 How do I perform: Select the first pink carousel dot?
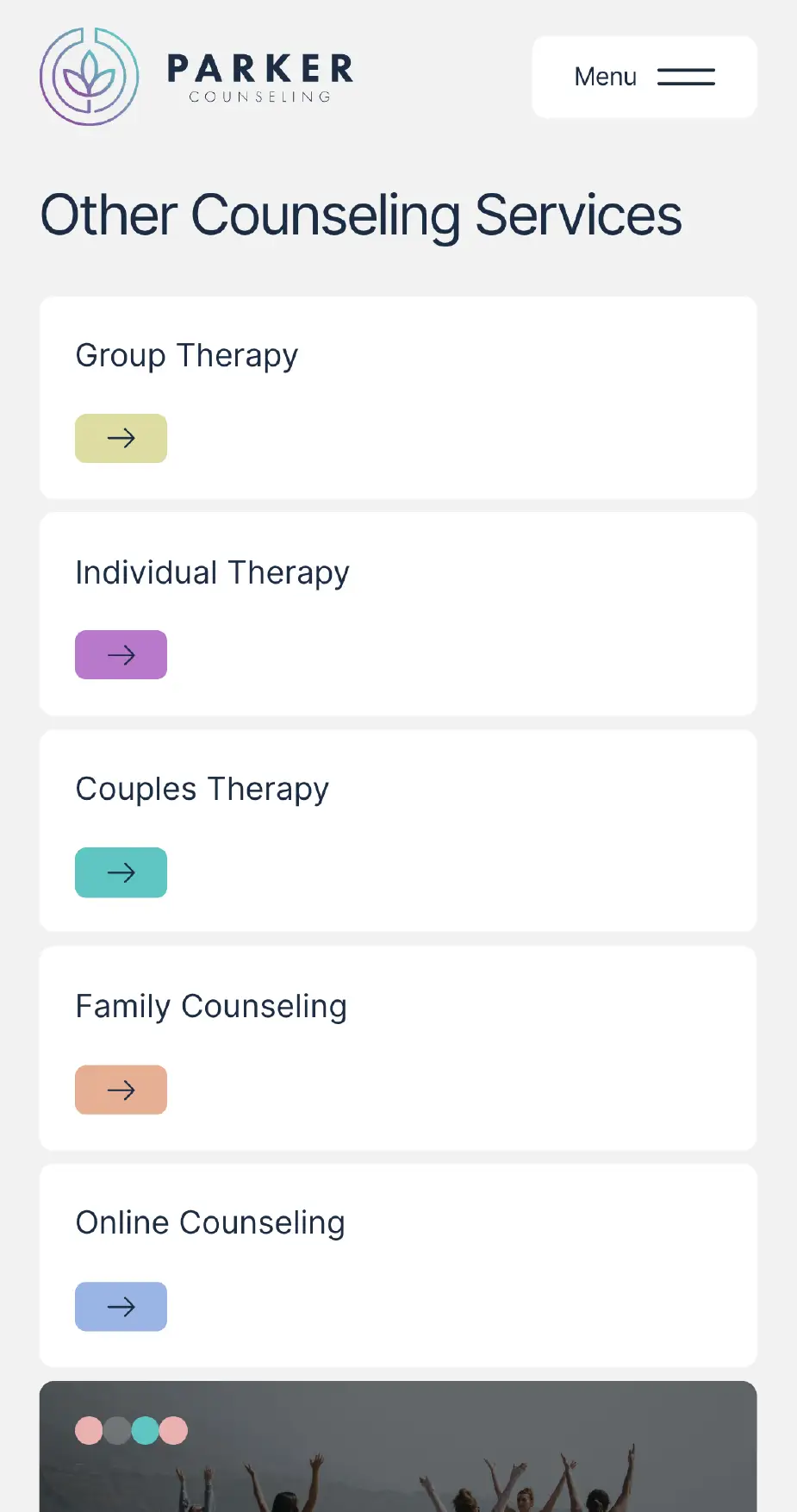(x=88, y=1430)
